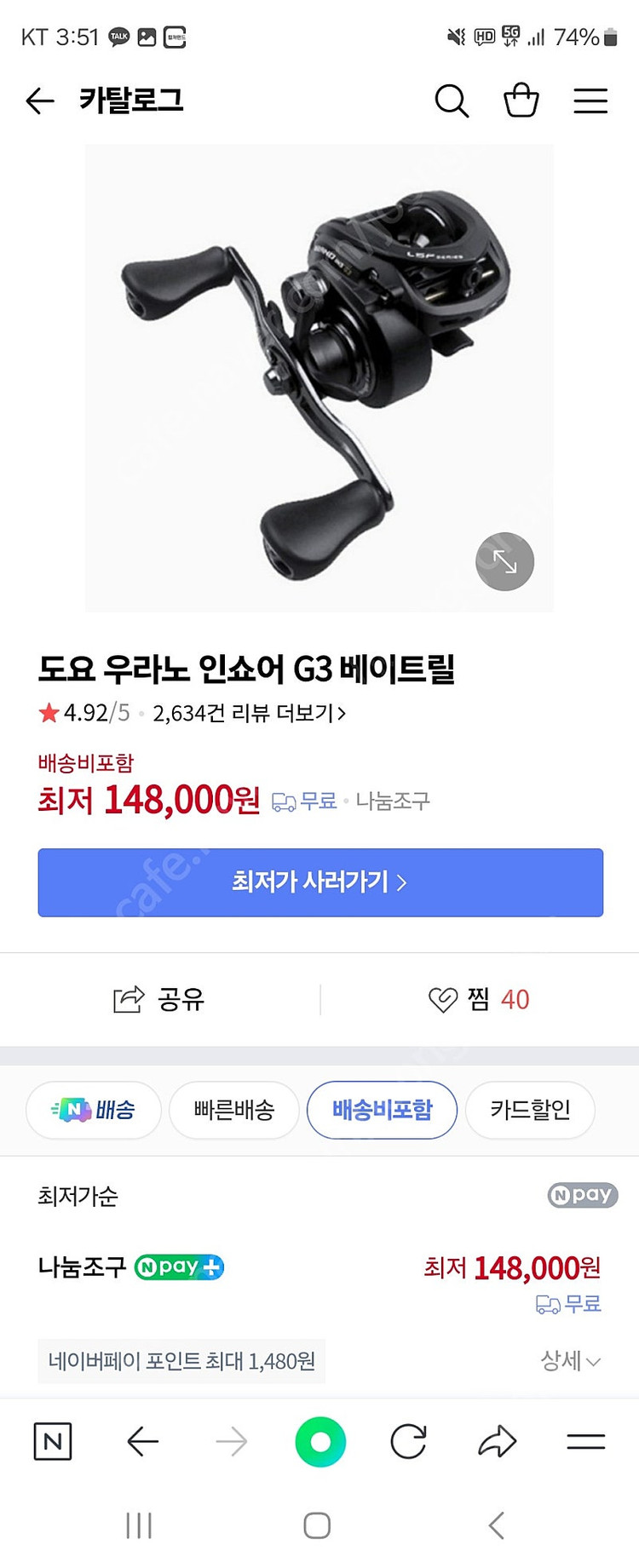The height and width of the screenshot is (1568, 639).
Task: Share this product via 공유
Action: click(159, 999)
